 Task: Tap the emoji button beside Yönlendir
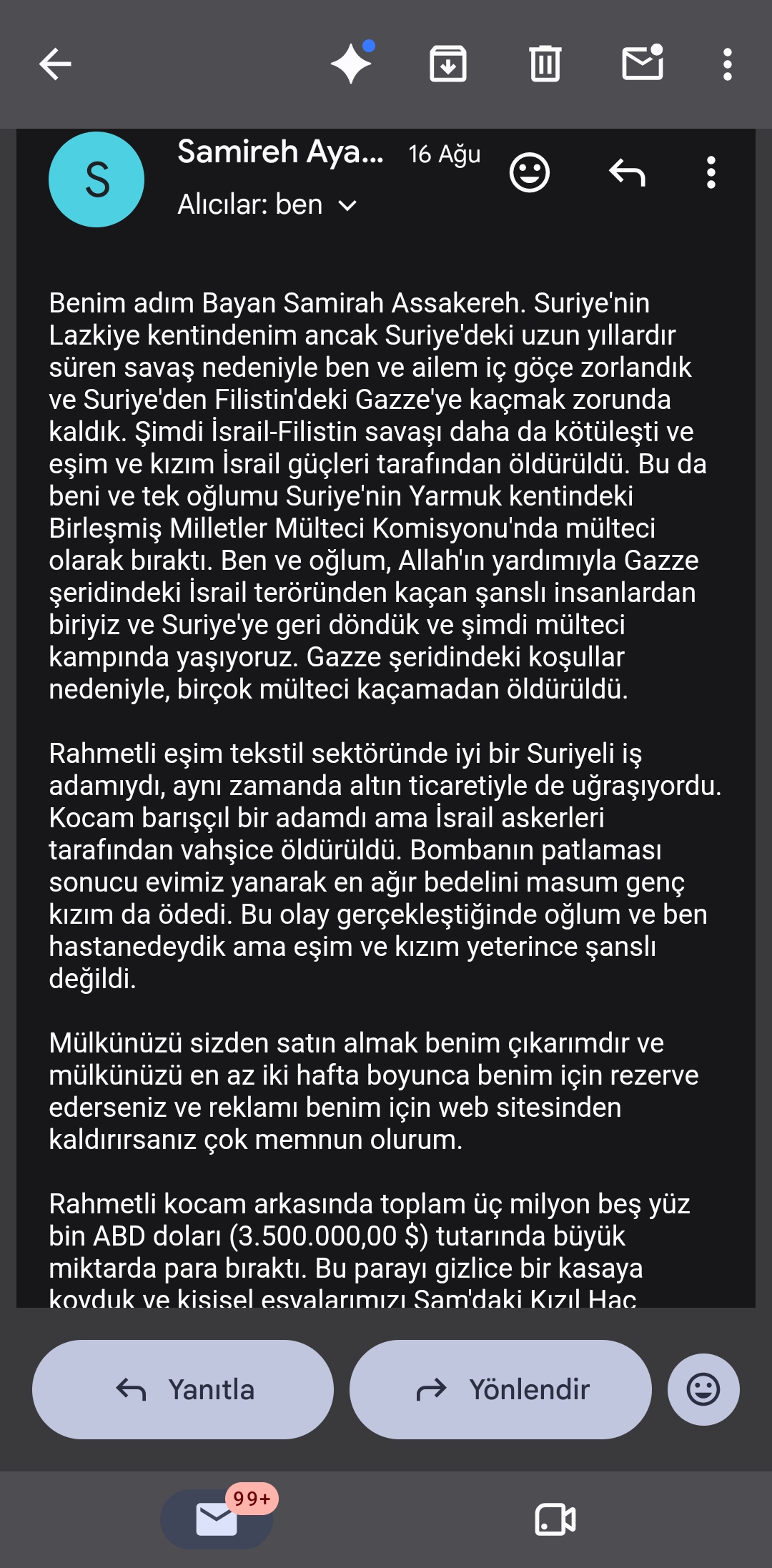tap(703, 1389)
